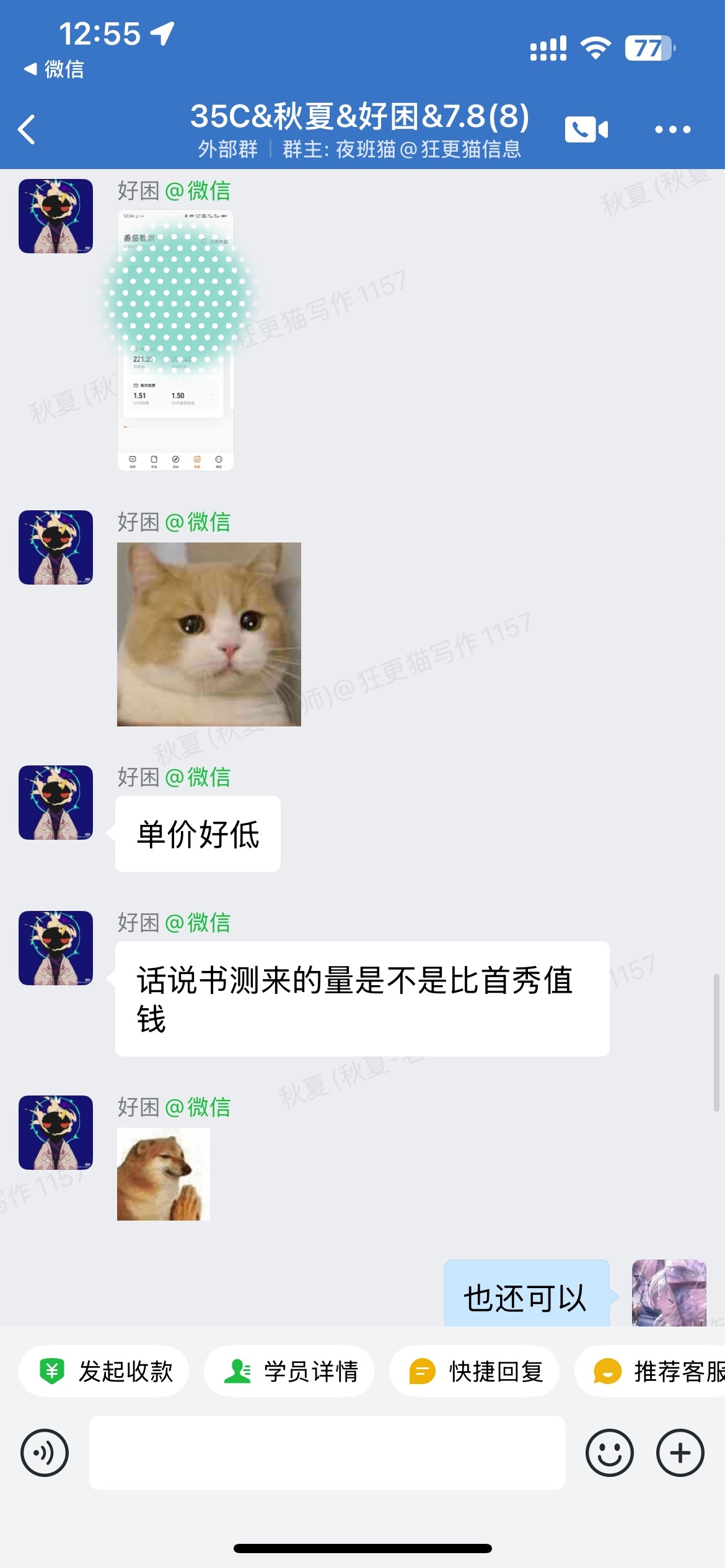Screen dimensions: 725x1568
Task: Focus the message text field
Action: pyautogui.click(x=327, y=1452)
